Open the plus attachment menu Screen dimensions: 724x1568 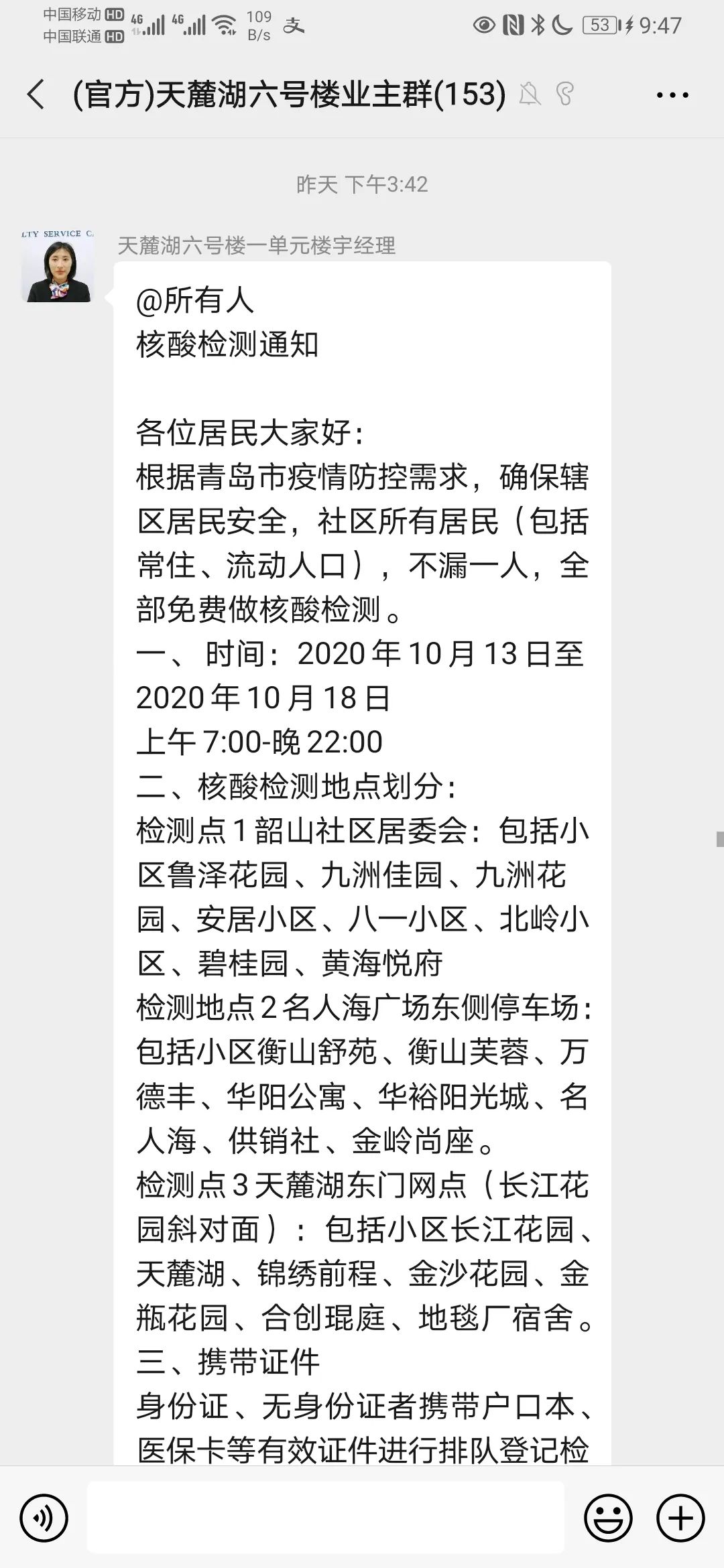[680, 1517]
